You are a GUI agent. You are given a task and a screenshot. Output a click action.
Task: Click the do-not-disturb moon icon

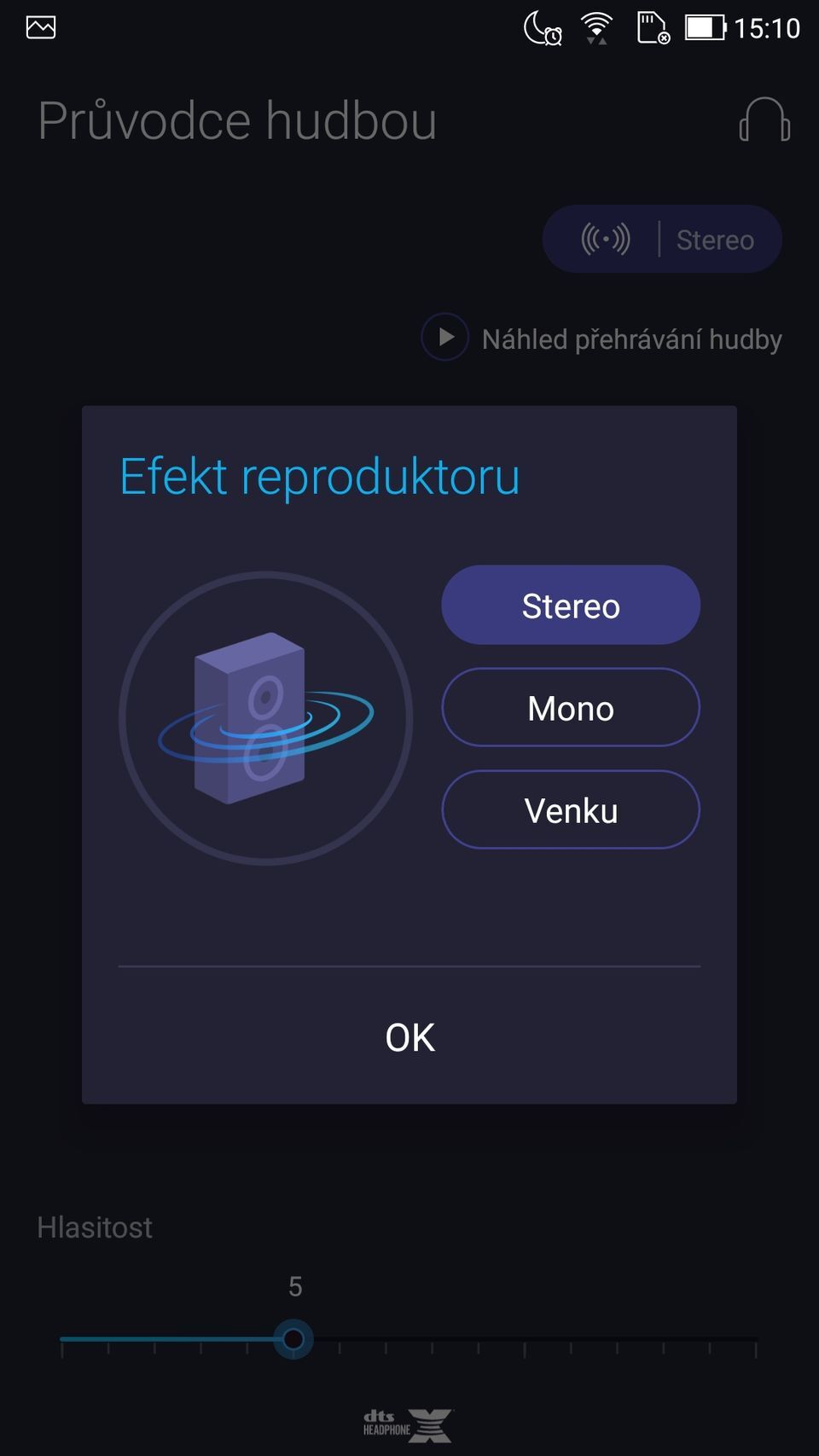(x=540, y=26)
